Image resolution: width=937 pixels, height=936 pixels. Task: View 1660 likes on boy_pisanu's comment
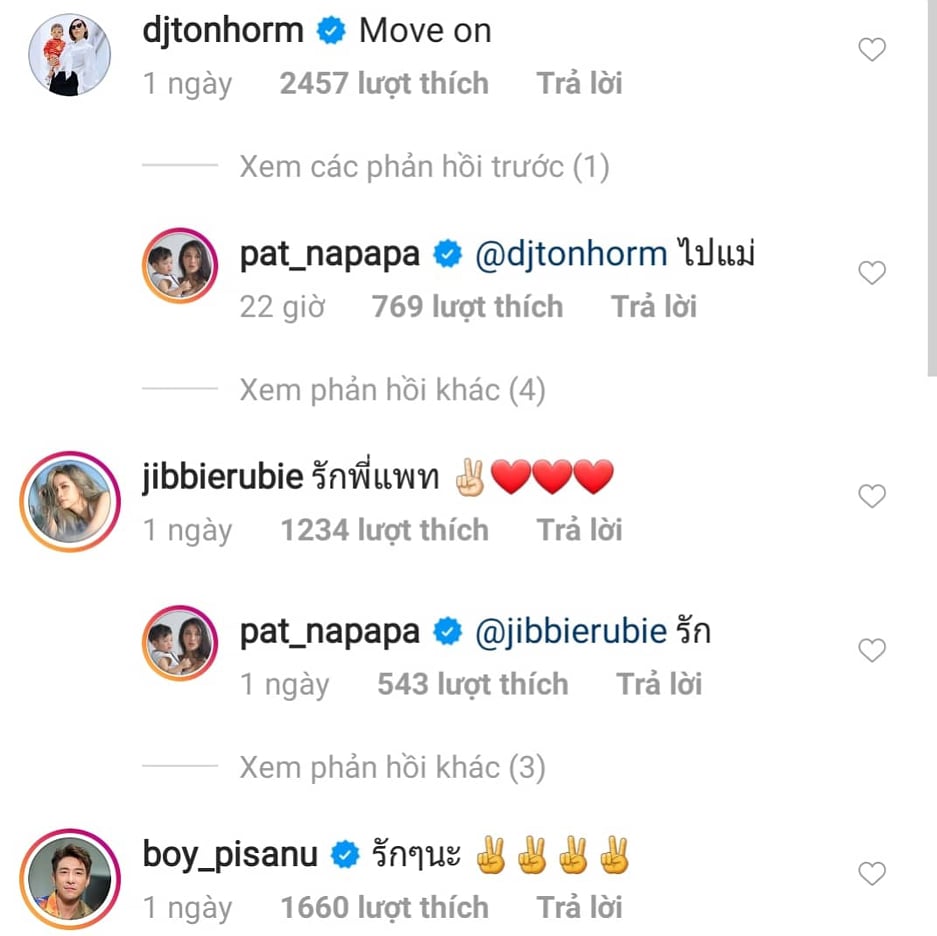point(384,907)
